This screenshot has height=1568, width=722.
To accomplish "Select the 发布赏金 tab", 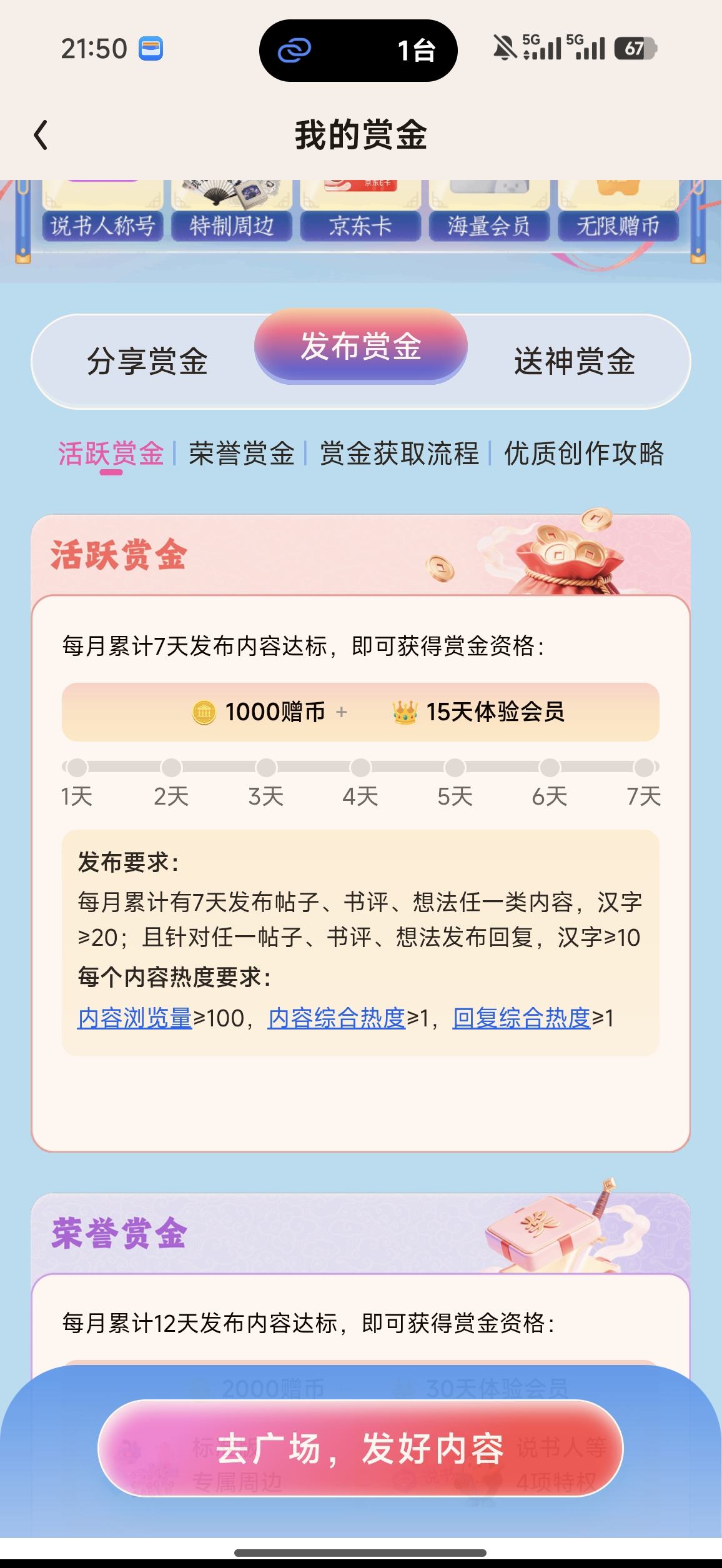I will 361,346.
